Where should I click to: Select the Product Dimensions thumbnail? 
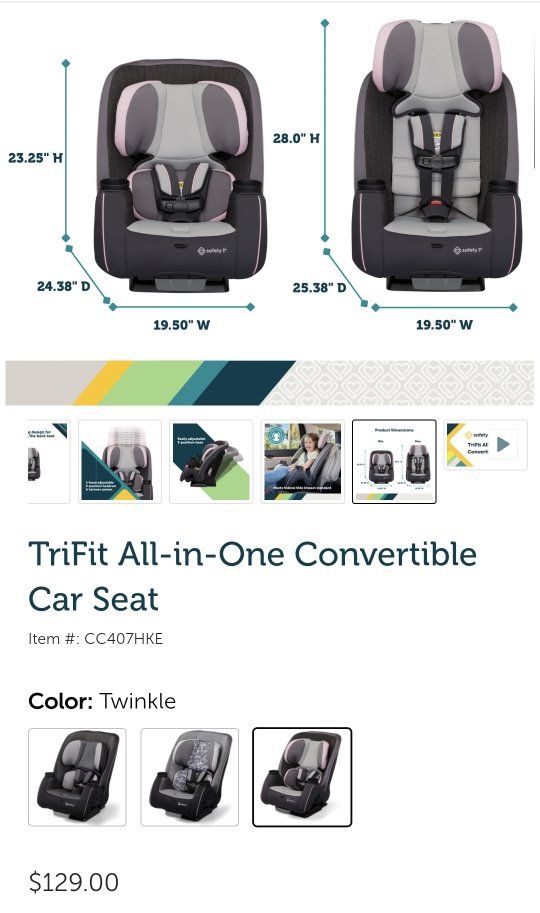point(394,461)
